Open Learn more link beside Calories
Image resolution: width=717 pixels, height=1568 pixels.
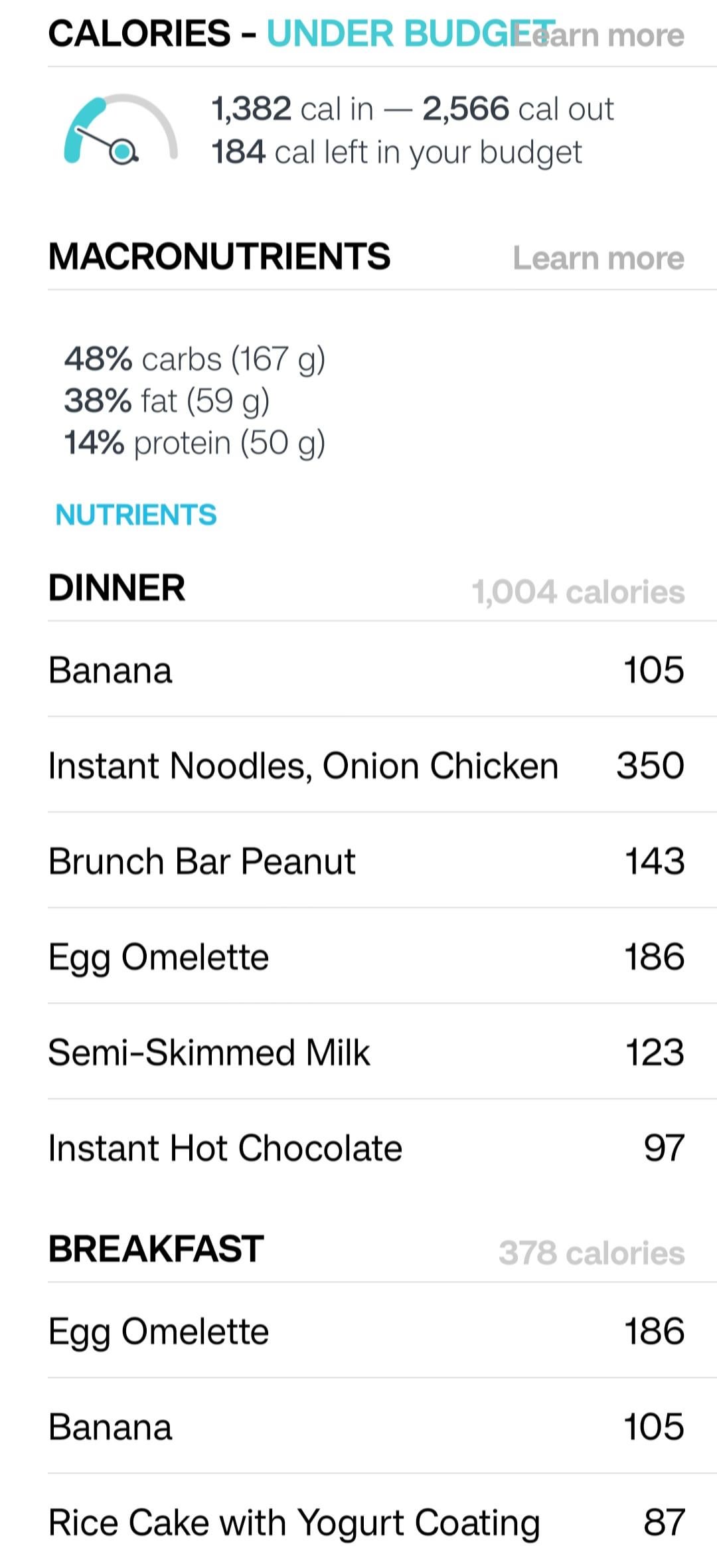[599, 35]
